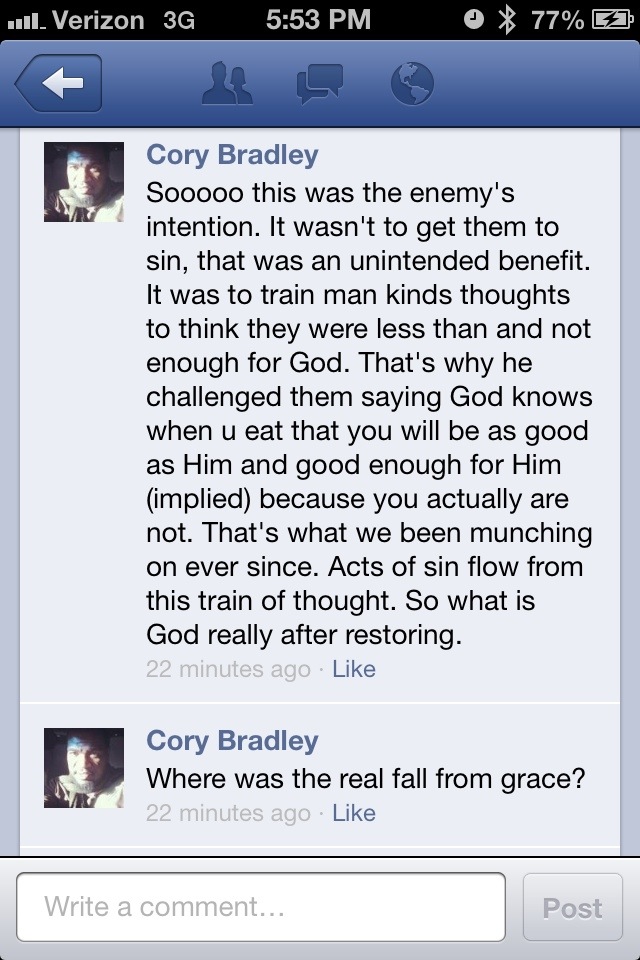This screenshot has width=640, height=960.
Task: Open Cory Bradley's name on the short comment
Action: pos(232,741)
